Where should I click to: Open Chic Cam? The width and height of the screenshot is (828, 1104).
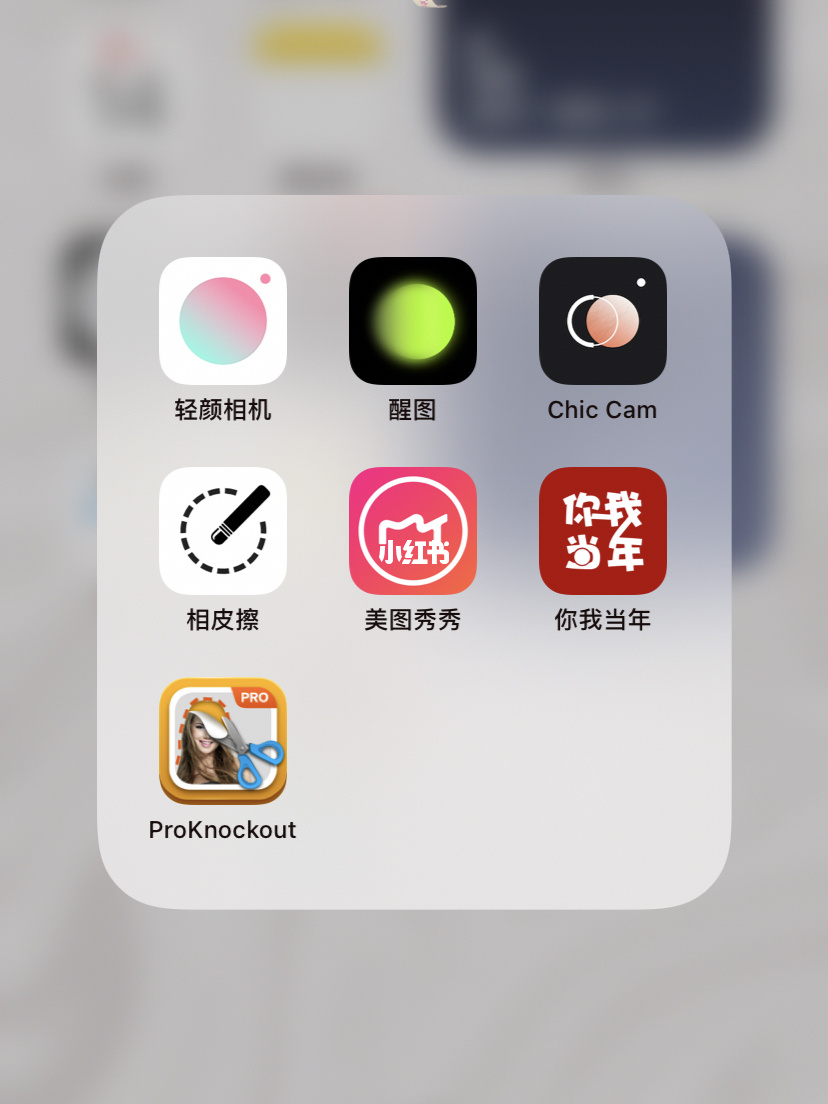pos(603,321)
